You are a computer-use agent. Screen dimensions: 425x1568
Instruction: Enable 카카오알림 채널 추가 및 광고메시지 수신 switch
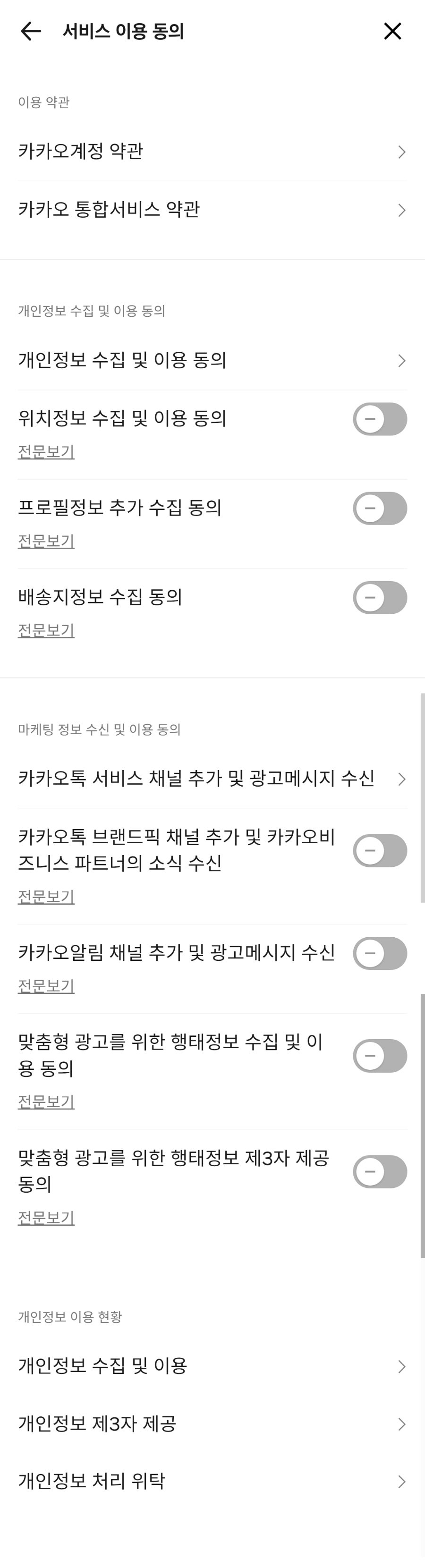coord(380,953)
